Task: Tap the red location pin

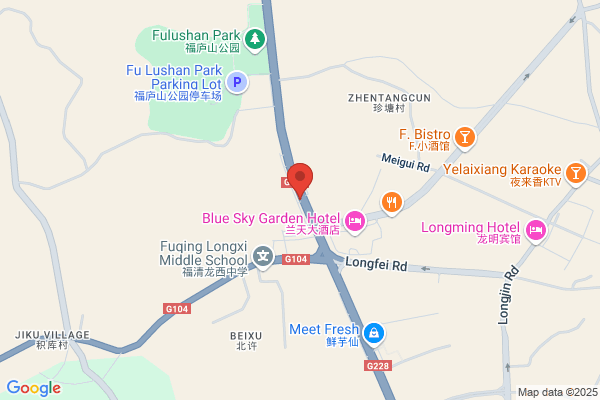Action: click(300, 181)
